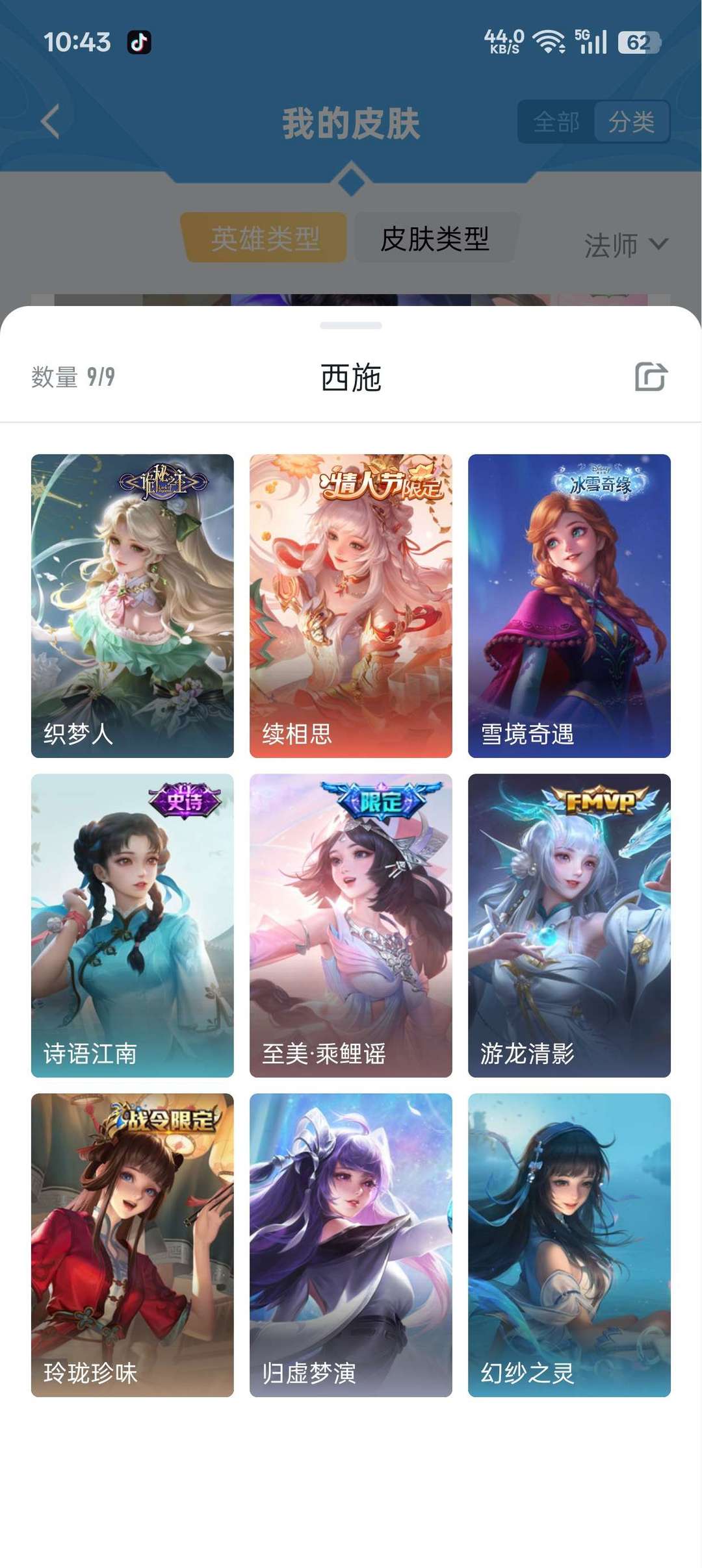Select the 分类 segment
This screenshot has width=702, height=1568.
[631, 121]
